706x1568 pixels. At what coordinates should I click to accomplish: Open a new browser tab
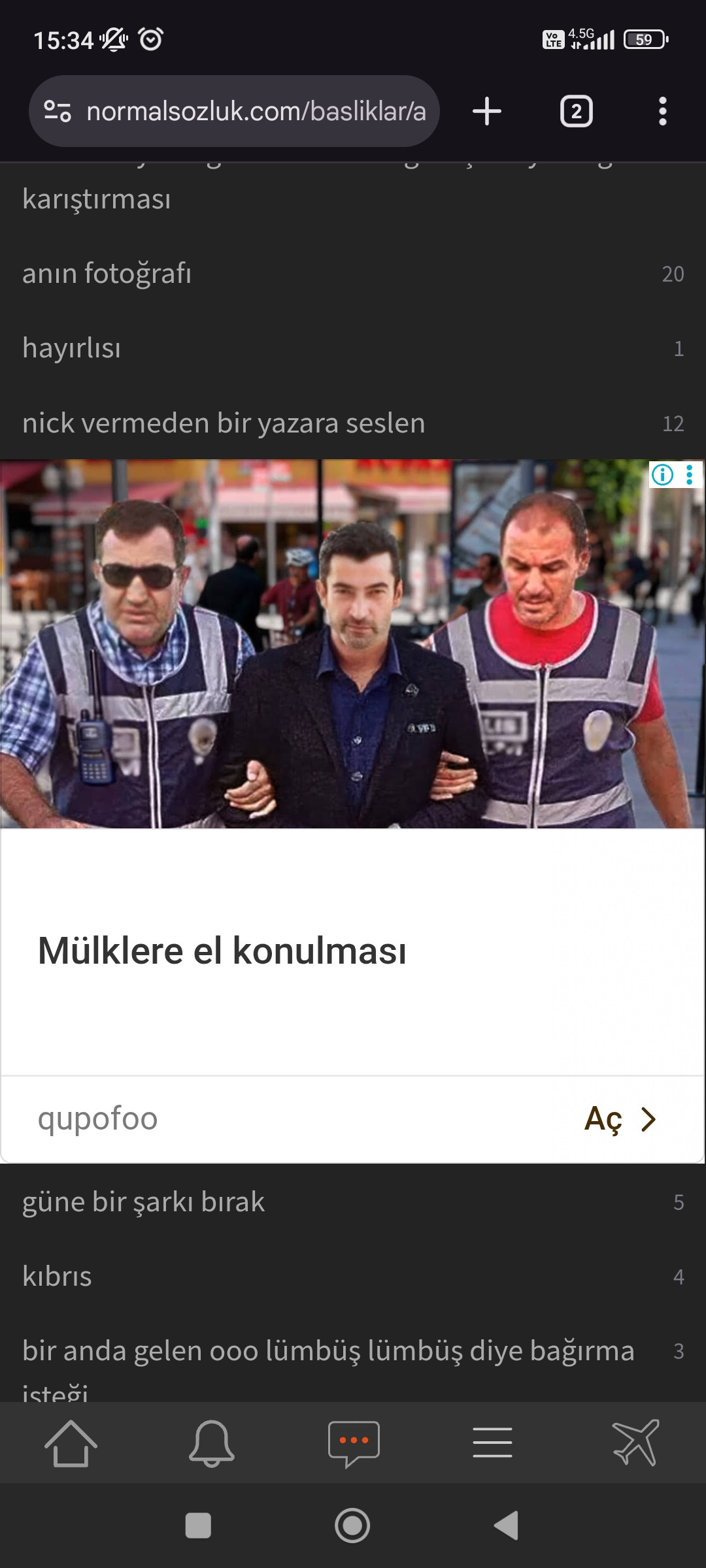point(487,111)
